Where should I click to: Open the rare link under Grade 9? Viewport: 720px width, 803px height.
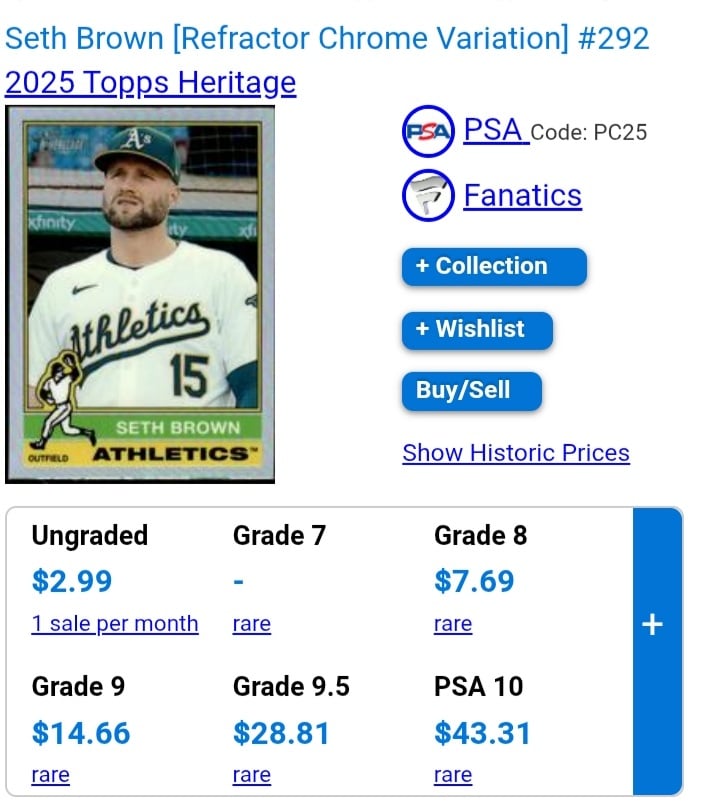(50, 775)
